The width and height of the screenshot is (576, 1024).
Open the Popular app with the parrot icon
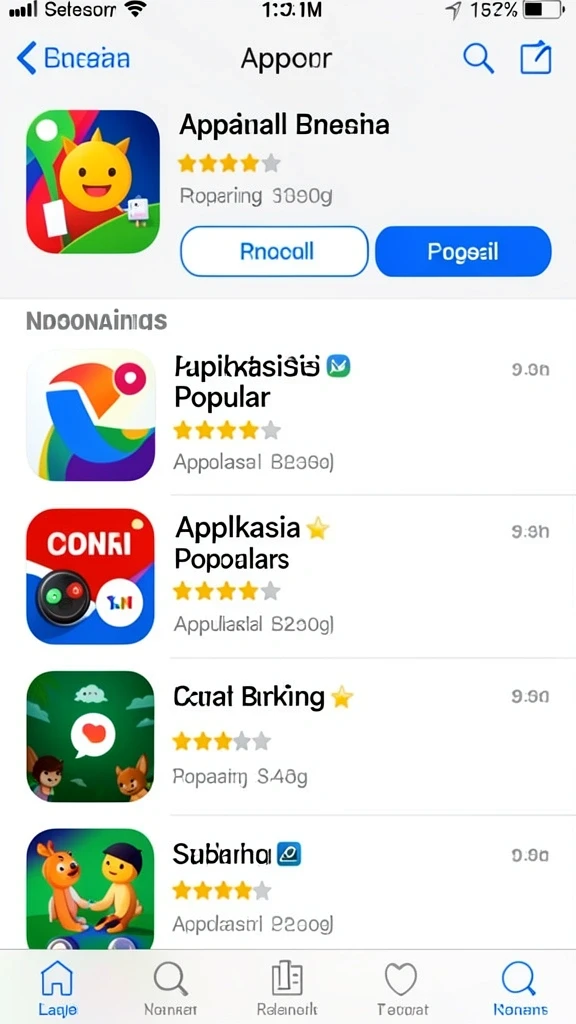tap(288, 415)
